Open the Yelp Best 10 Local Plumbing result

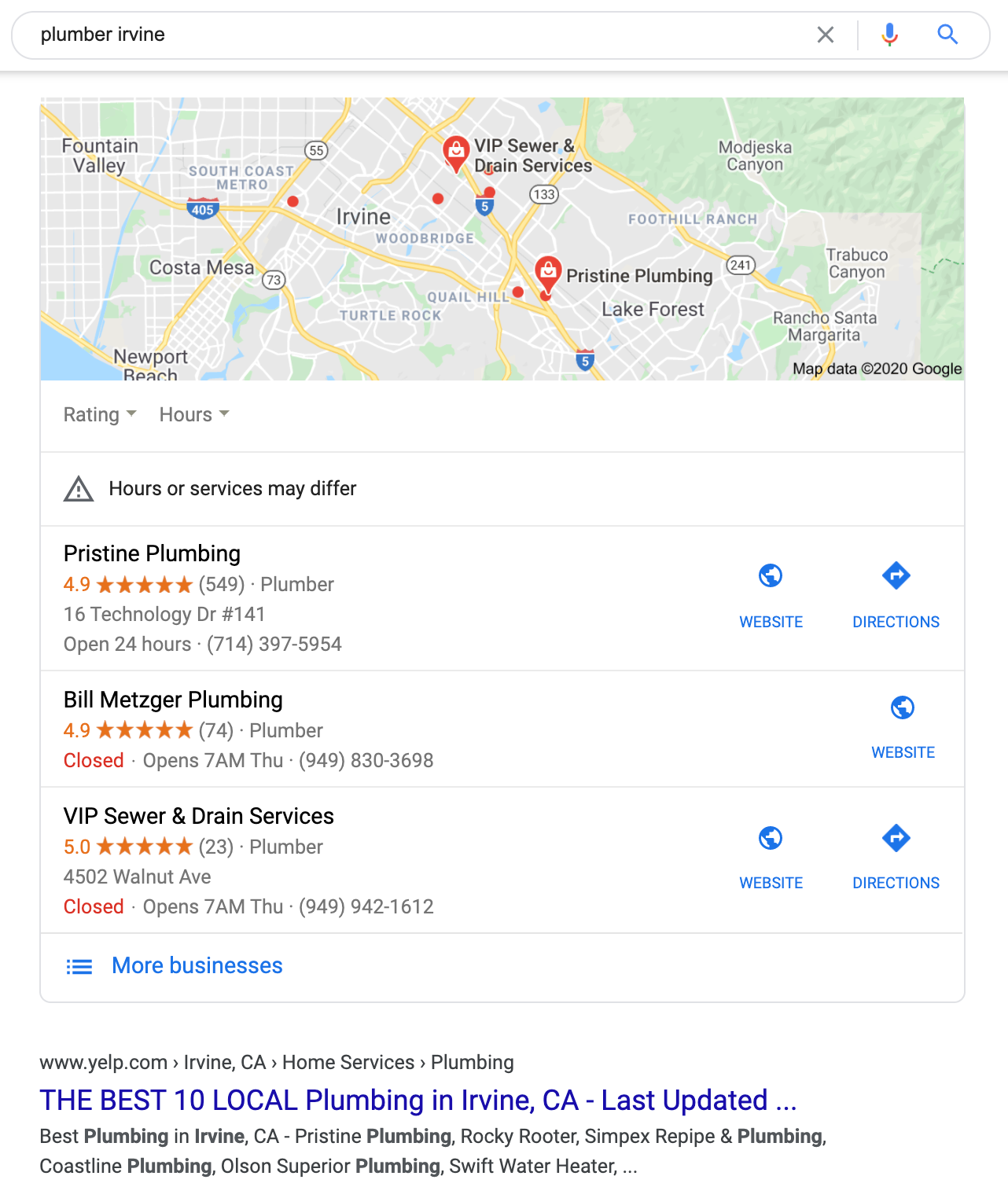click(418, 1100)
